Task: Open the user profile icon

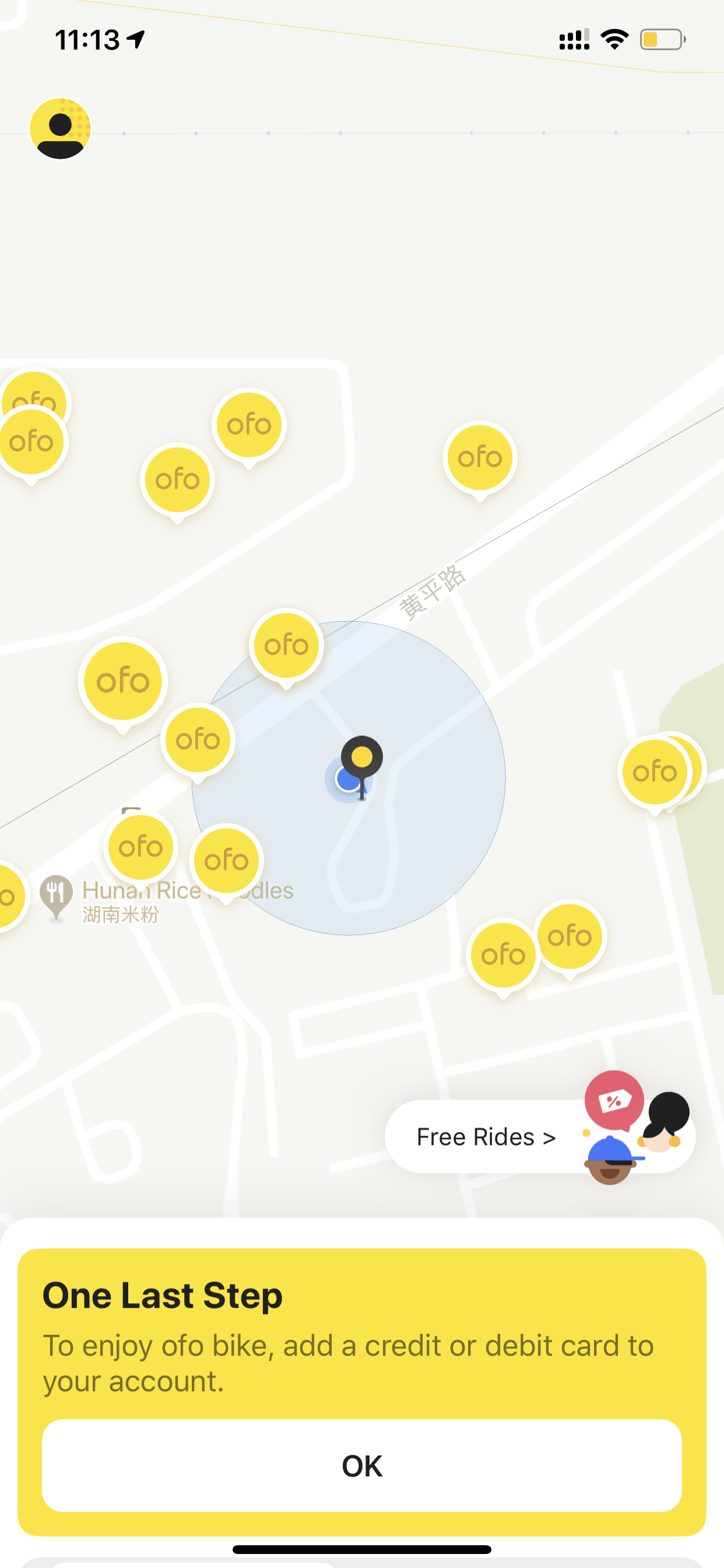Action: (x=60, y=128)
